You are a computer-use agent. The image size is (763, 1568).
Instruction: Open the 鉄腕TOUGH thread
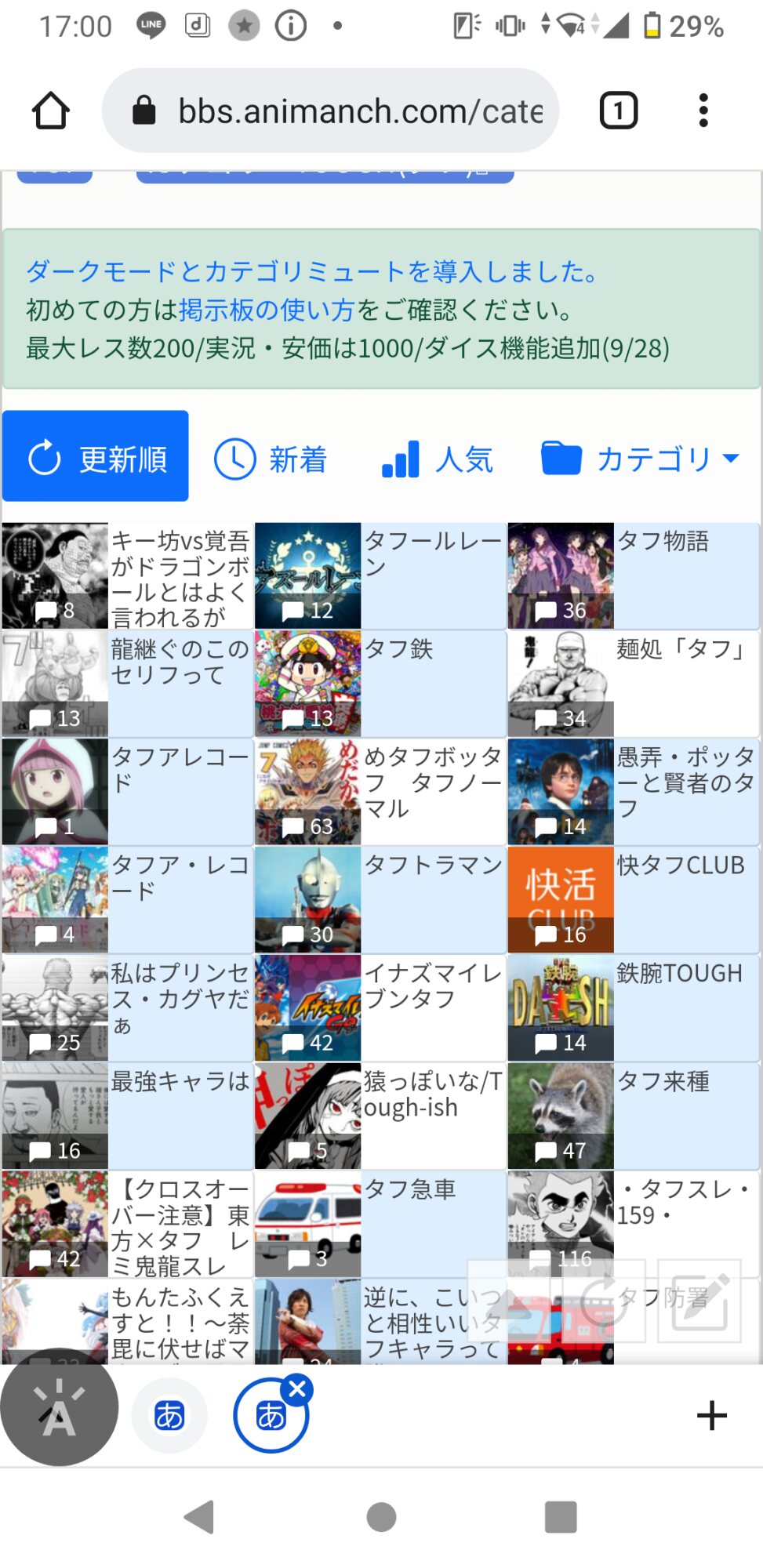pyautogui.click(x=679, y=975)
